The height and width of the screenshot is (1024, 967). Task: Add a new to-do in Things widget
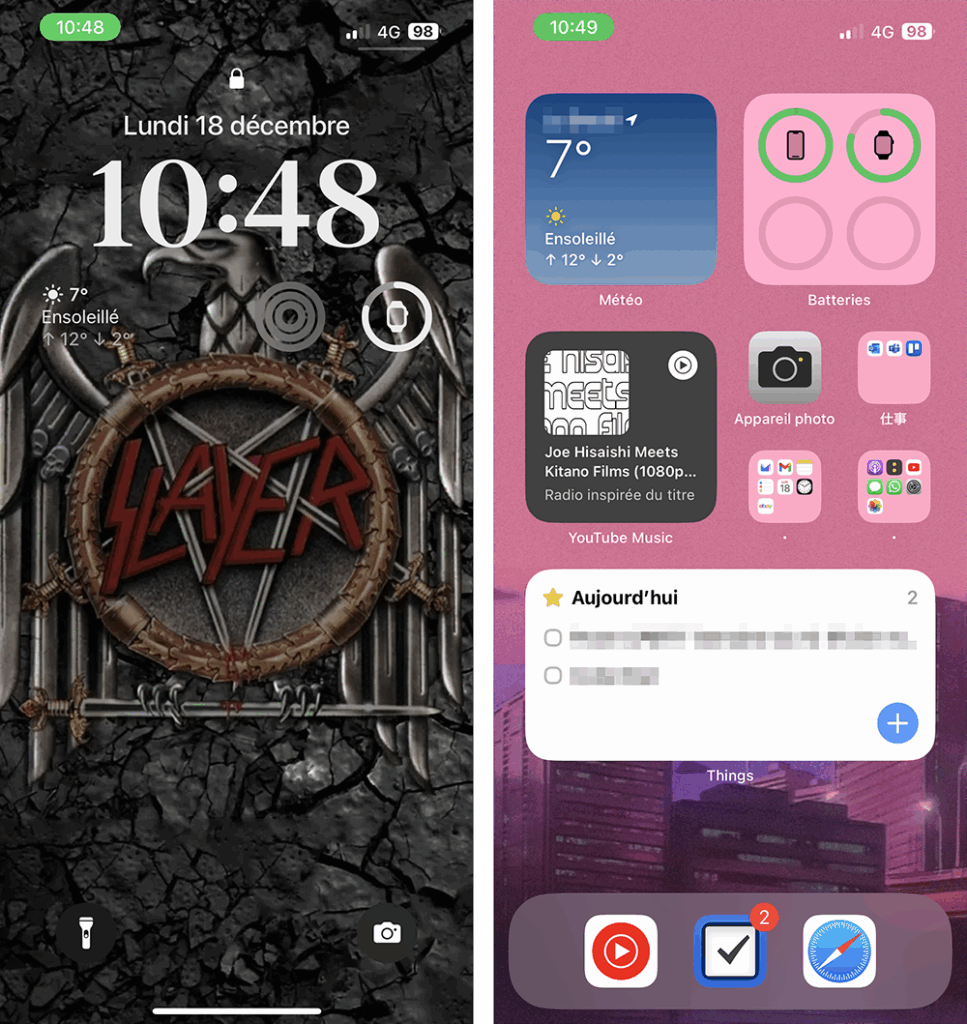(x=897, y=723)
